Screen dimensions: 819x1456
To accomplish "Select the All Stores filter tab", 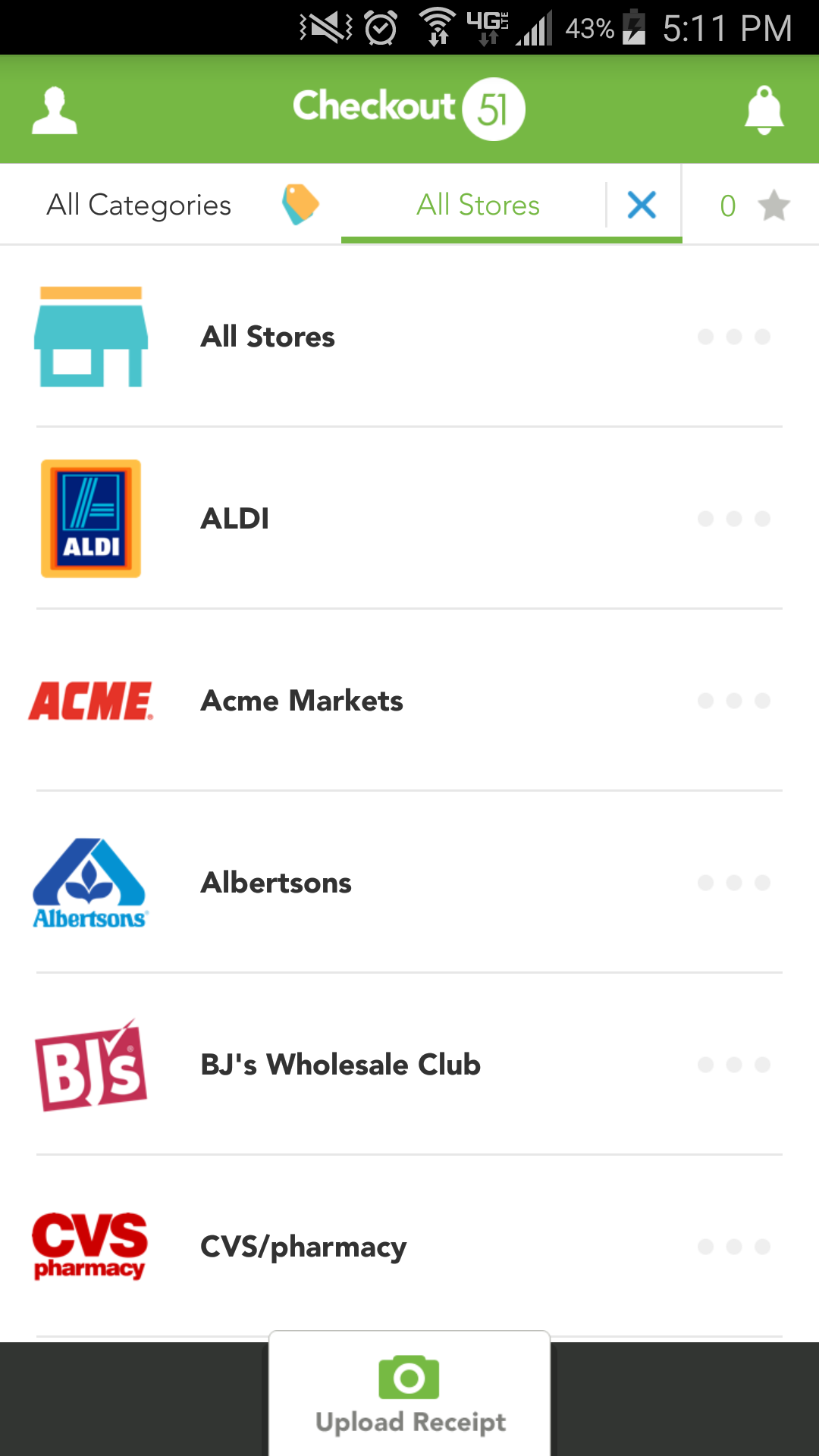I will tap(478, 205).
